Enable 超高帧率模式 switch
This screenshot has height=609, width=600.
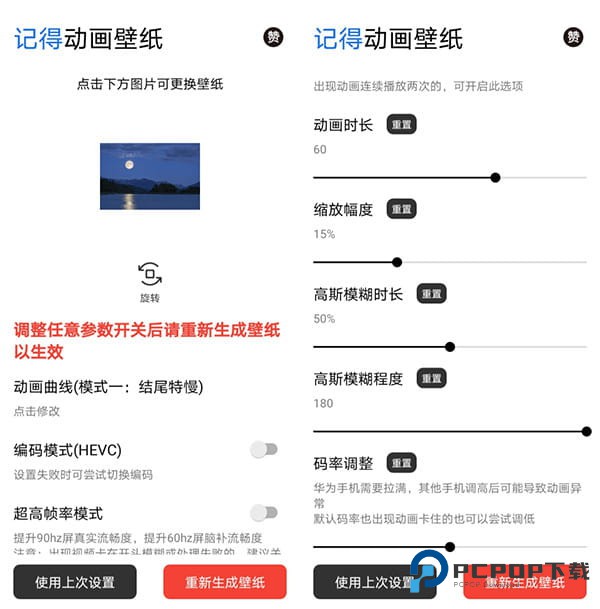coord(264,513)
